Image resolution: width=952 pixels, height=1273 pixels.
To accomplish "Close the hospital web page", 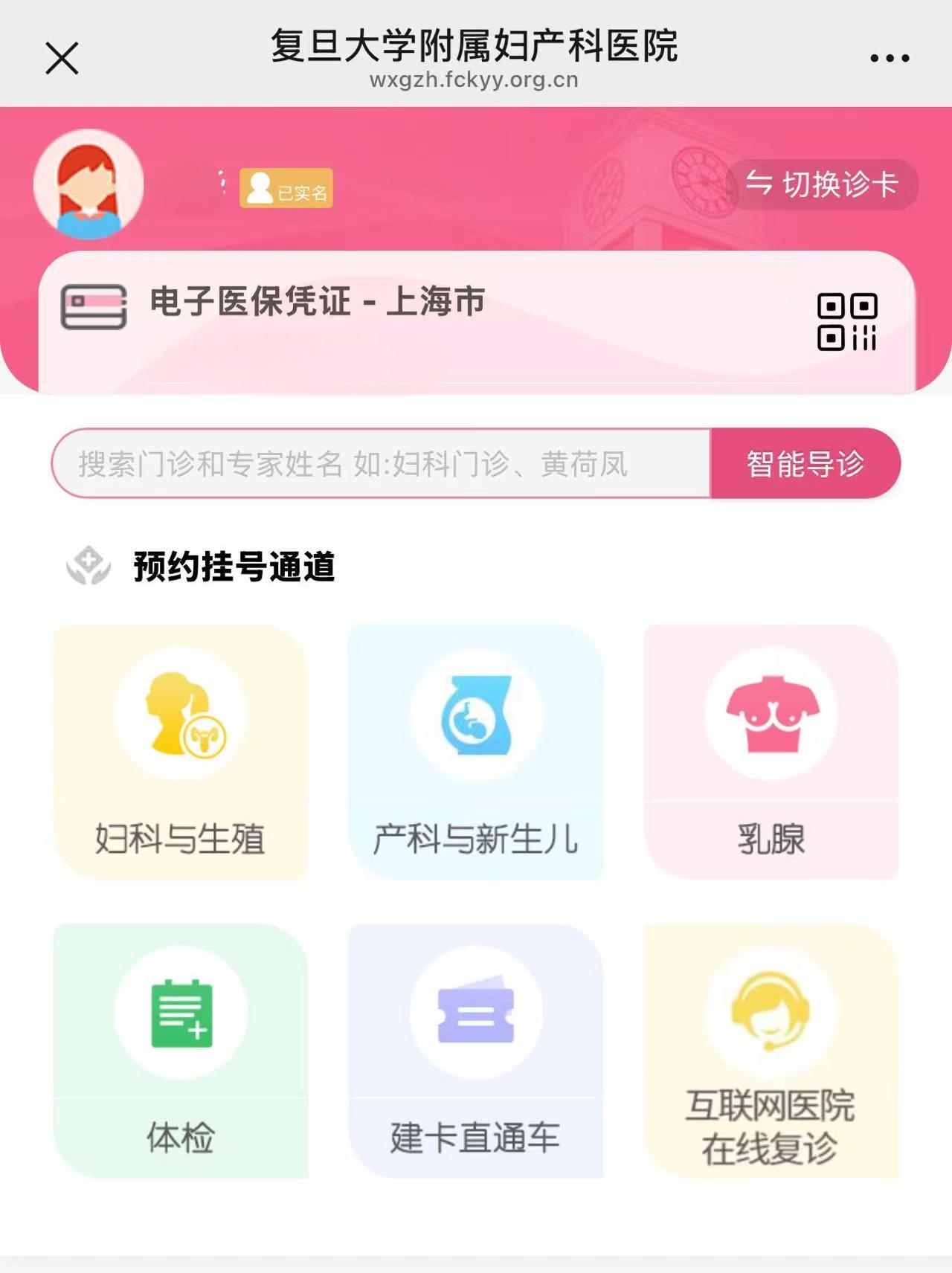I will click(62, 58).
